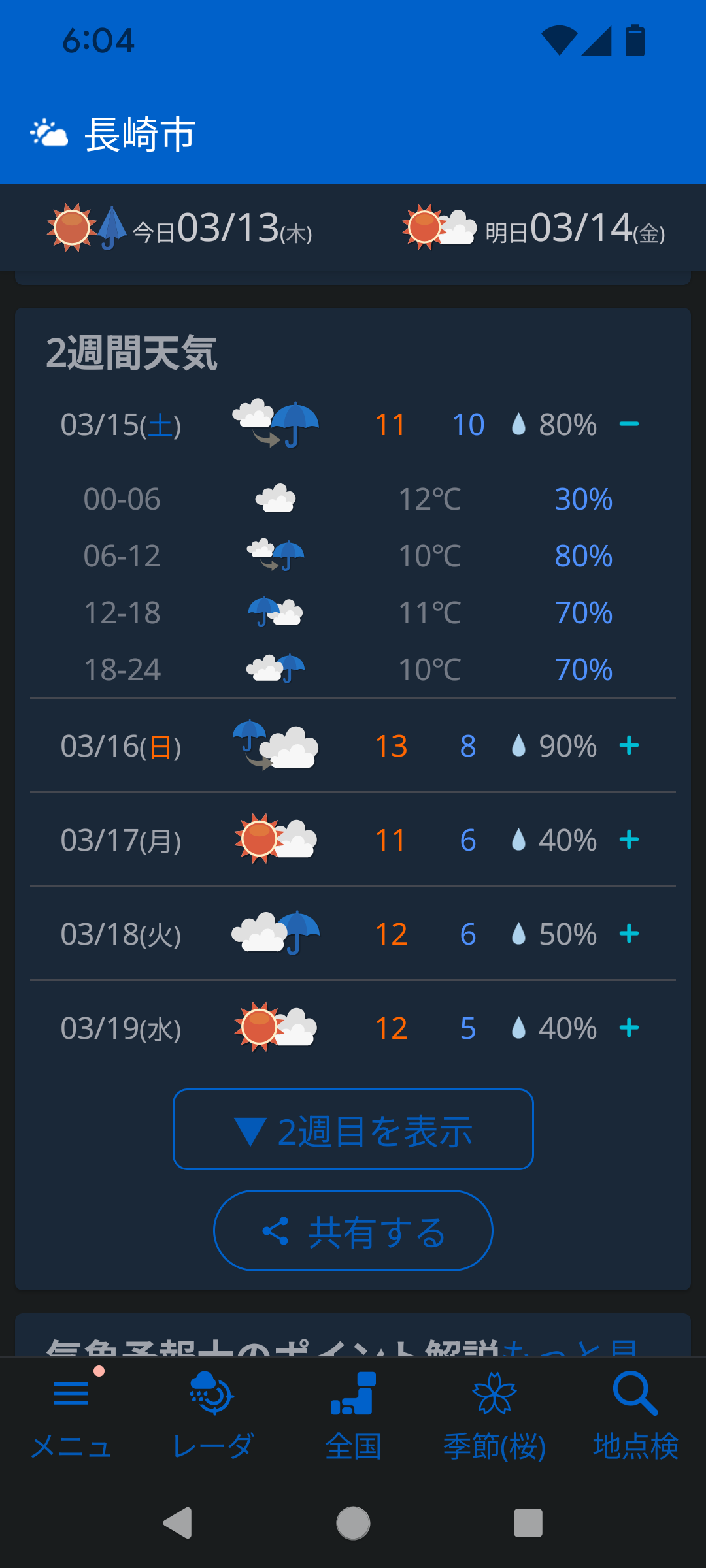The width and height of the screenshot is (706, 1568).
Task: Jump to tomorrow's 03/14 forecast
Action: pyautogui.click(x=533, y=228)
